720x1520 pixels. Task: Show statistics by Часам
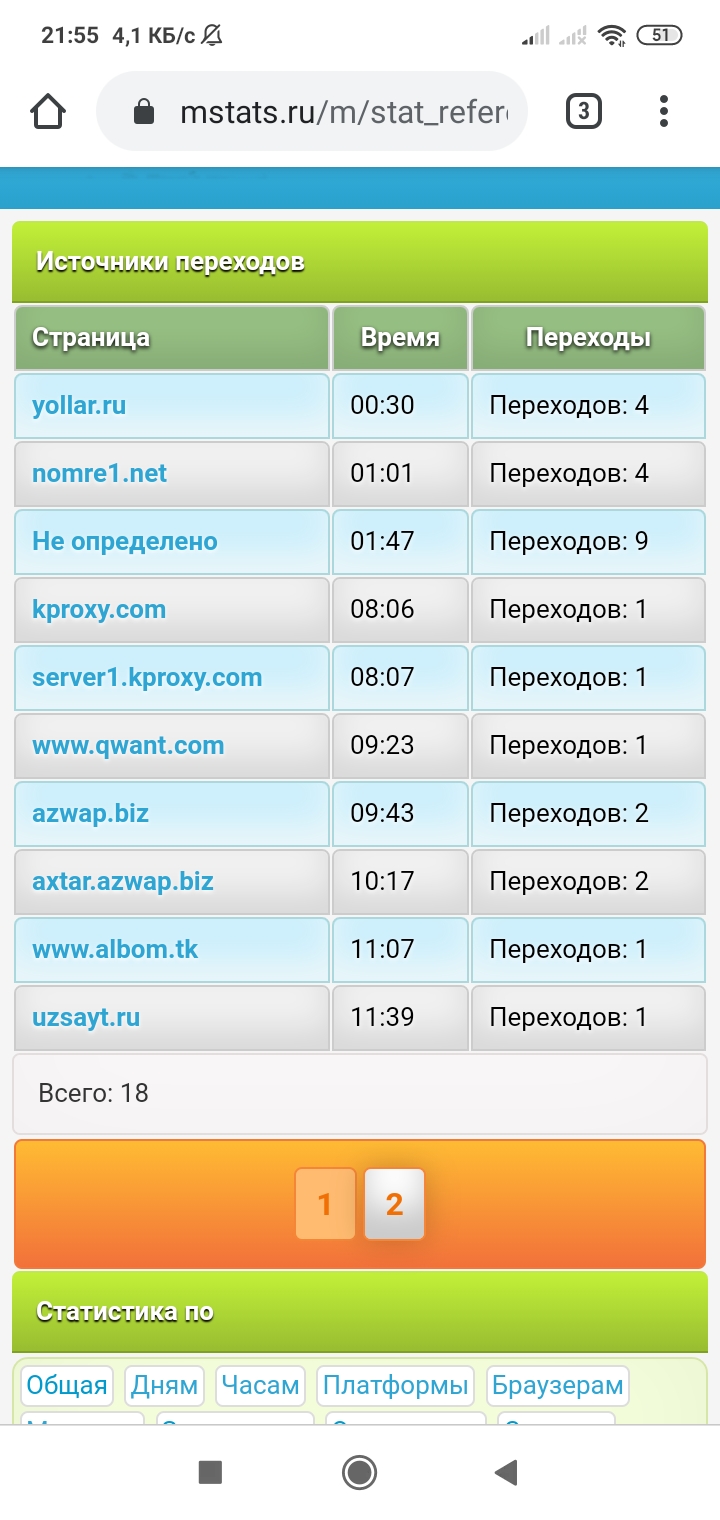260,1385
